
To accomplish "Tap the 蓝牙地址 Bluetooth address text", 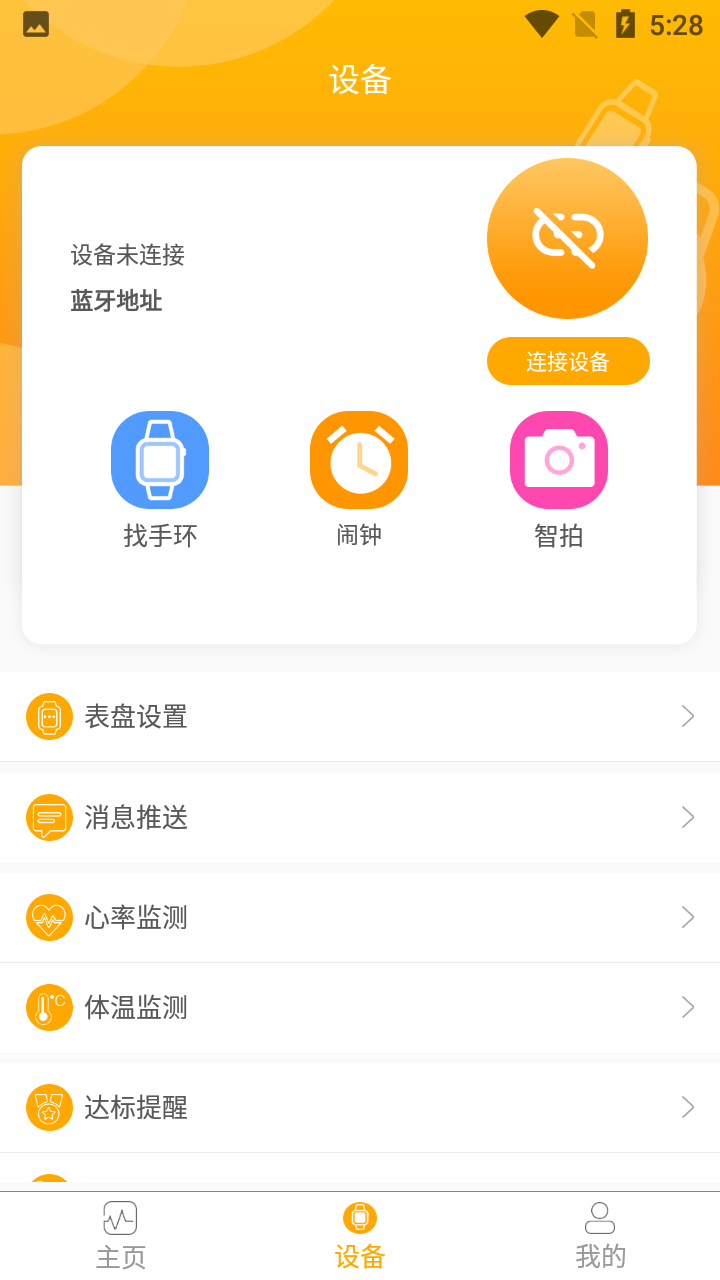I will 117,301.
